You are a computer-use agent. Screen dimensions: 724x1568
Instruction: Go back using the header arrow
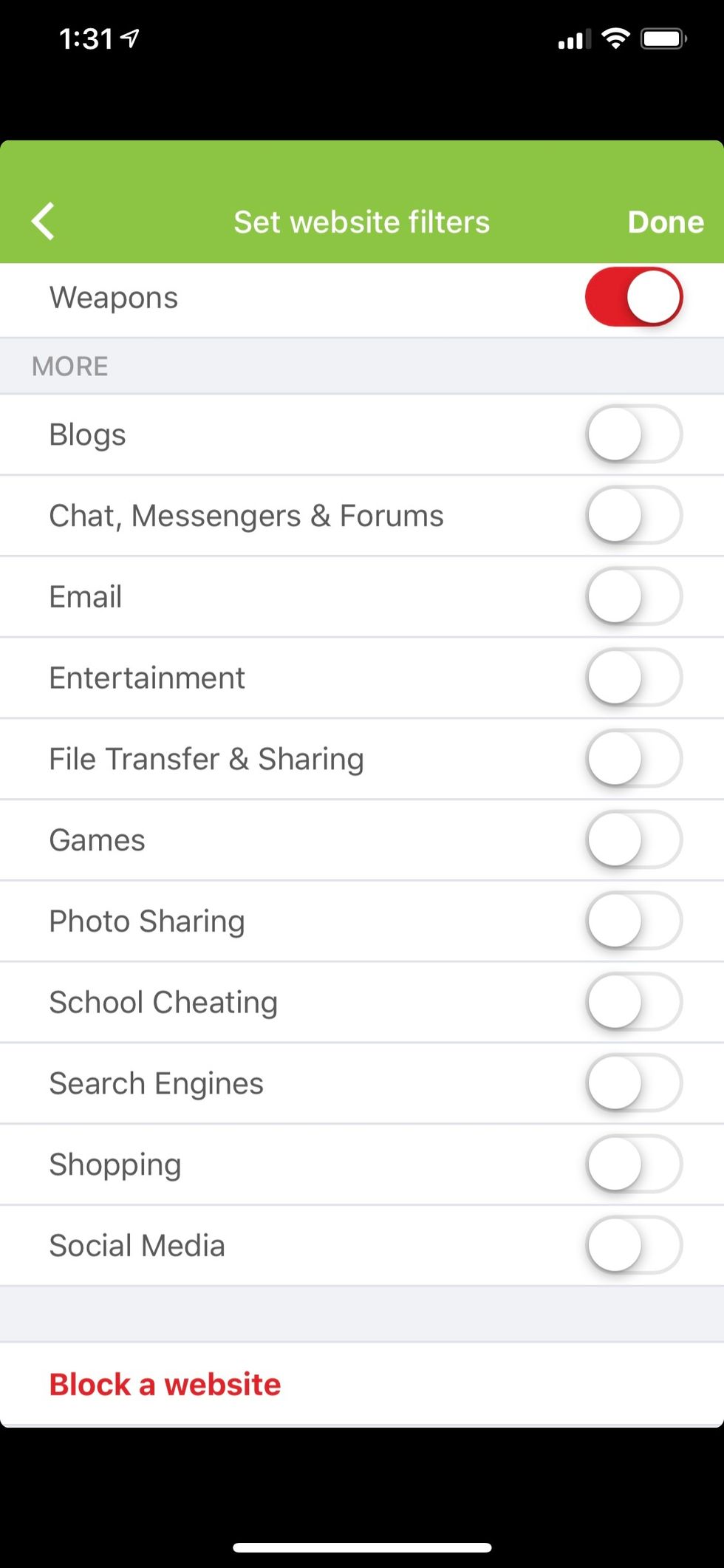click(x=44, y=222)
